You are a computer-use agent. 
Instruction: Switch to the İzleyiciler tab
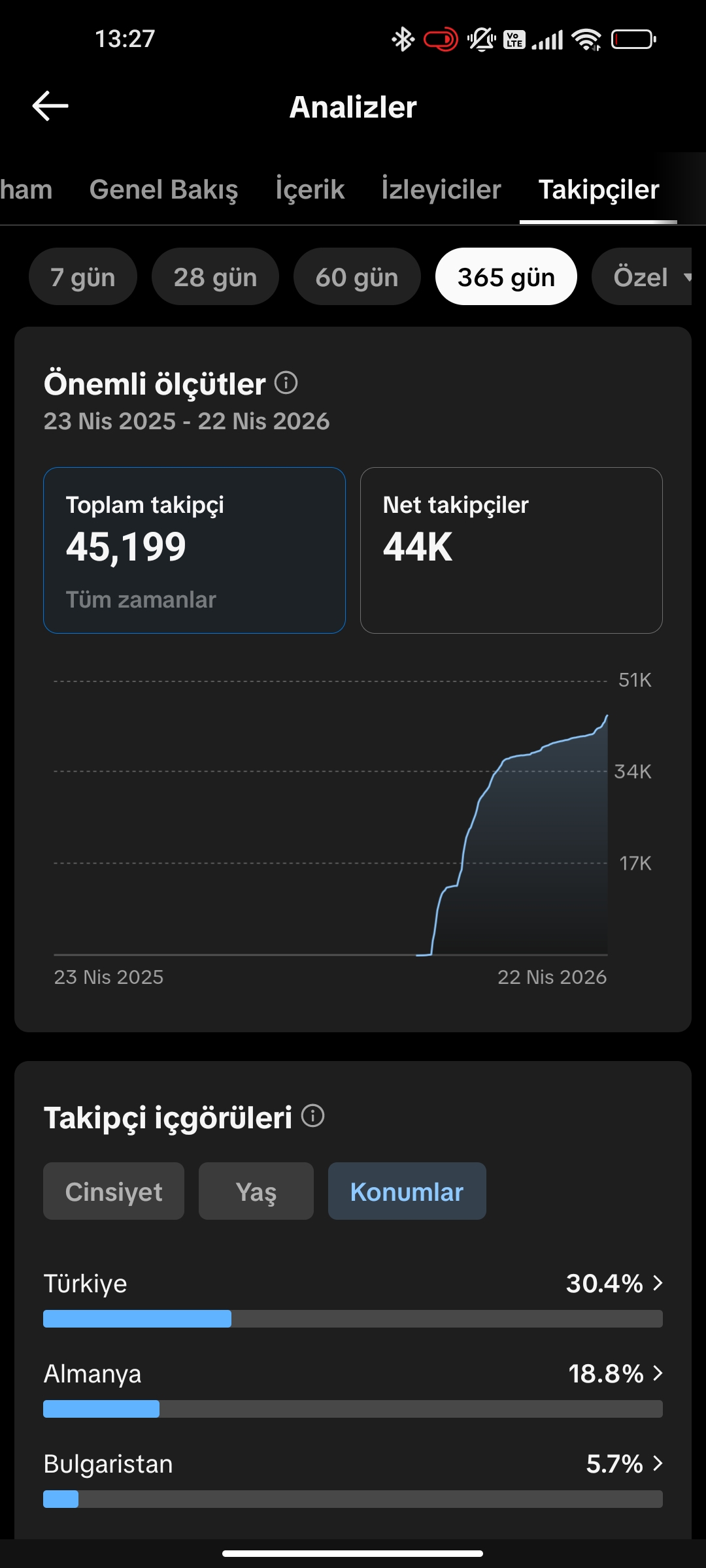click(441, 189)
